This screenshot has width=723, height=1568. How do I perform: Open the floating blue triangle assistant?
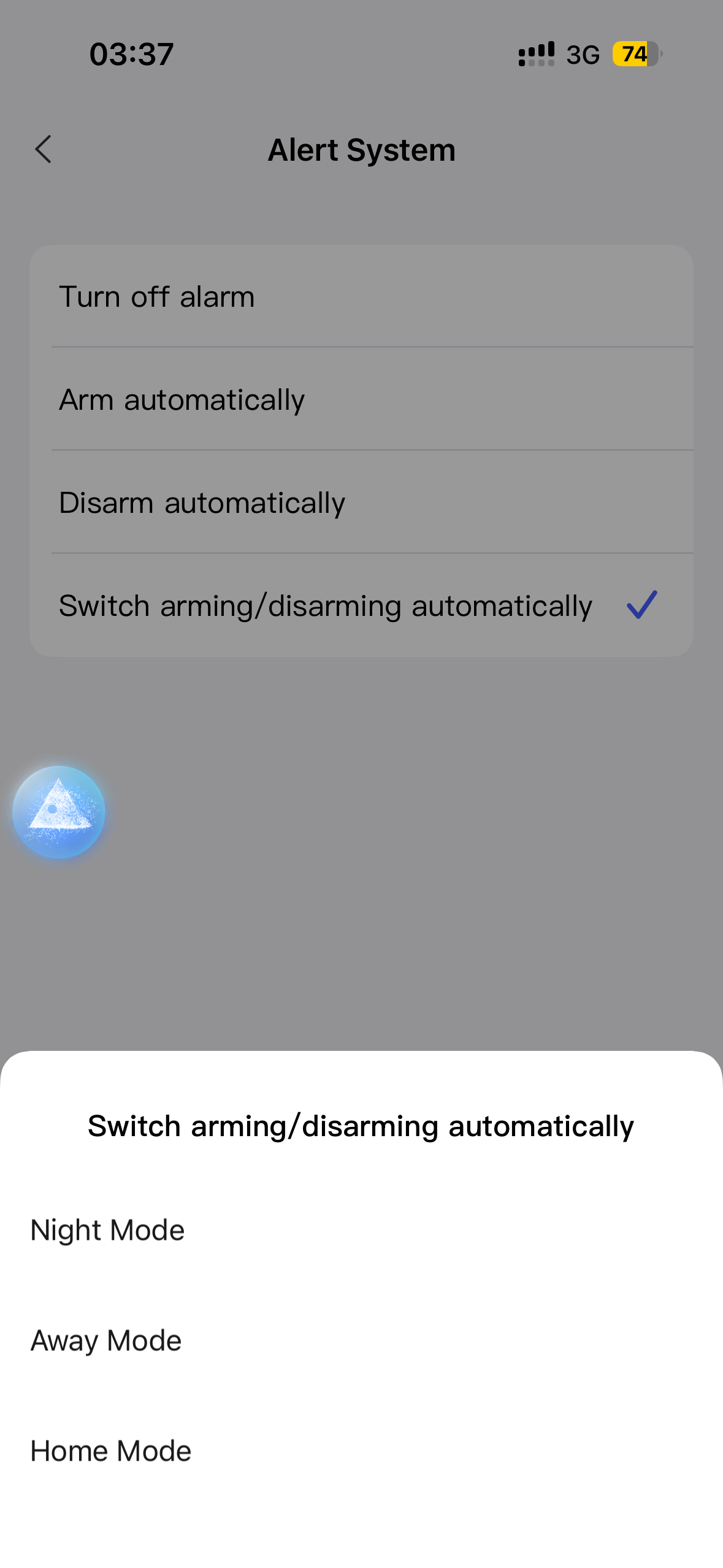point(59,812)
